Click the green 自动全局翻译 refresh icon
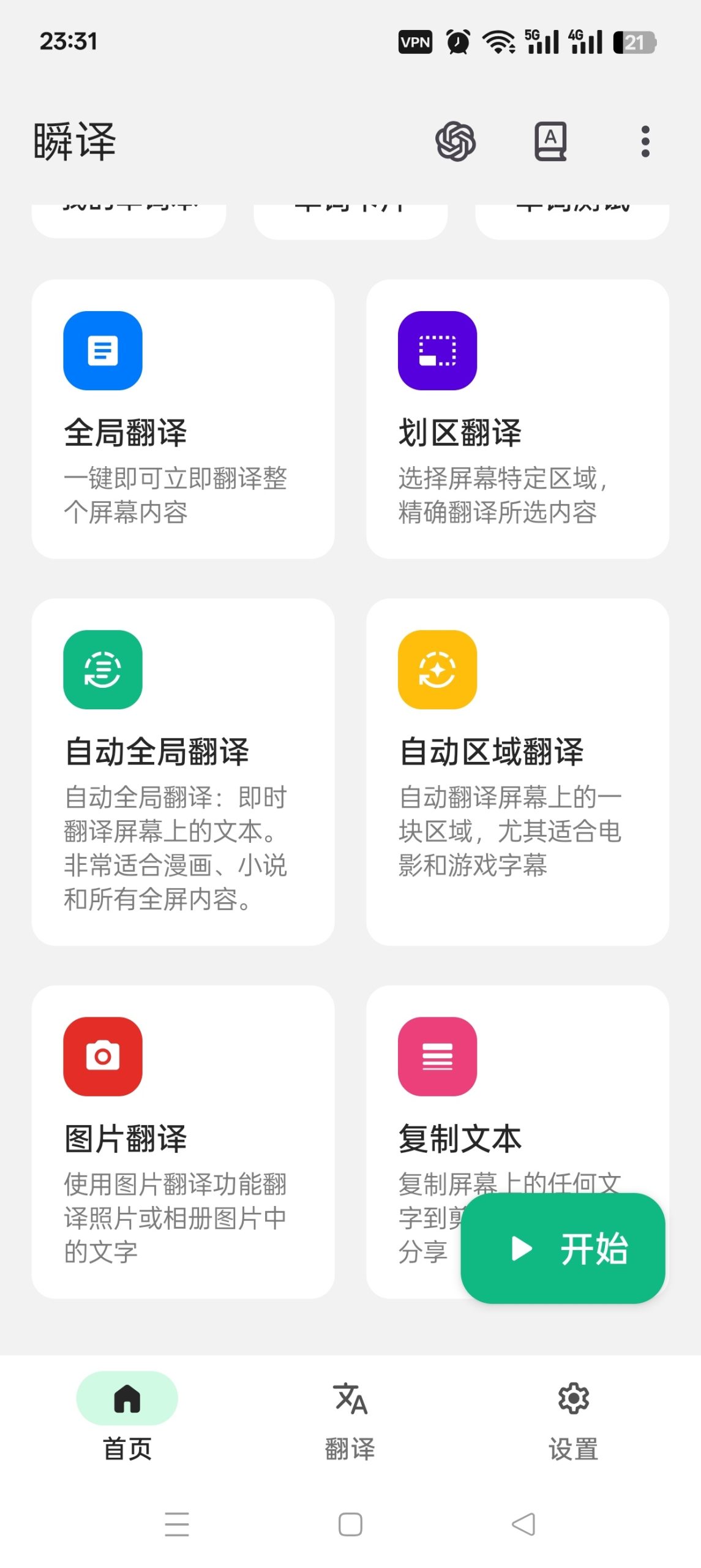The height and width of the screenshot is (1568, 701). pos(103,671)
